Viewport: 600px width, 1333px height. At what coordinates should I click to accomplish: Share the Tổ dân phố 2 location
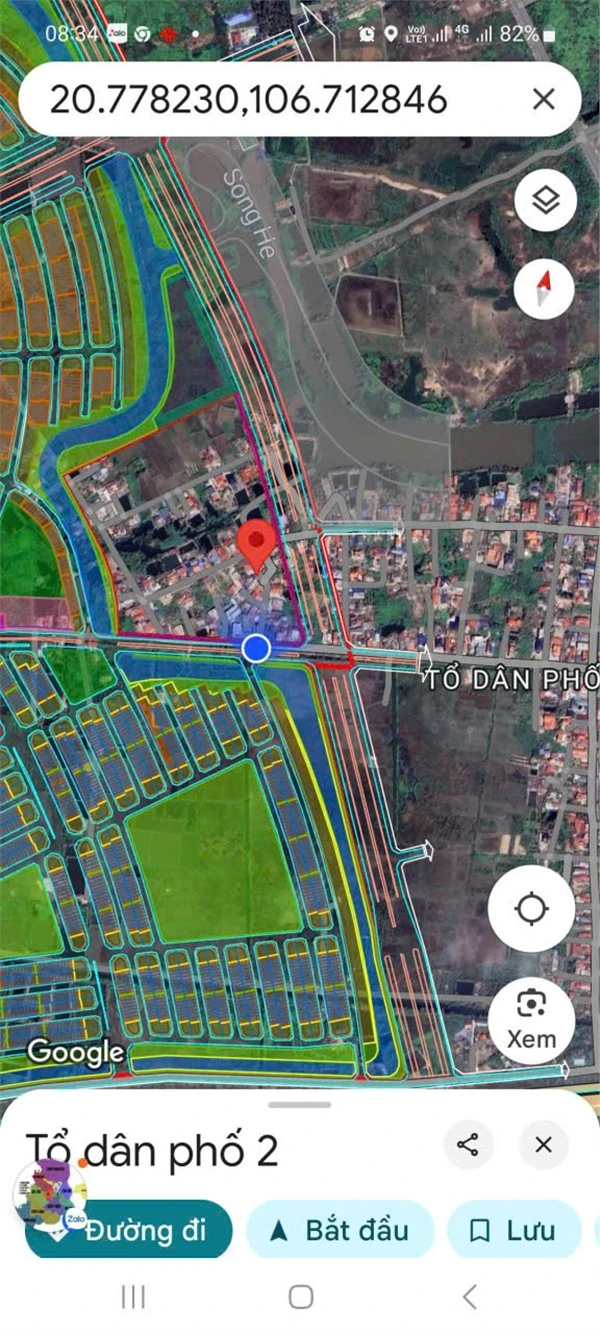pyautogui.click(x=467, y=1145)
